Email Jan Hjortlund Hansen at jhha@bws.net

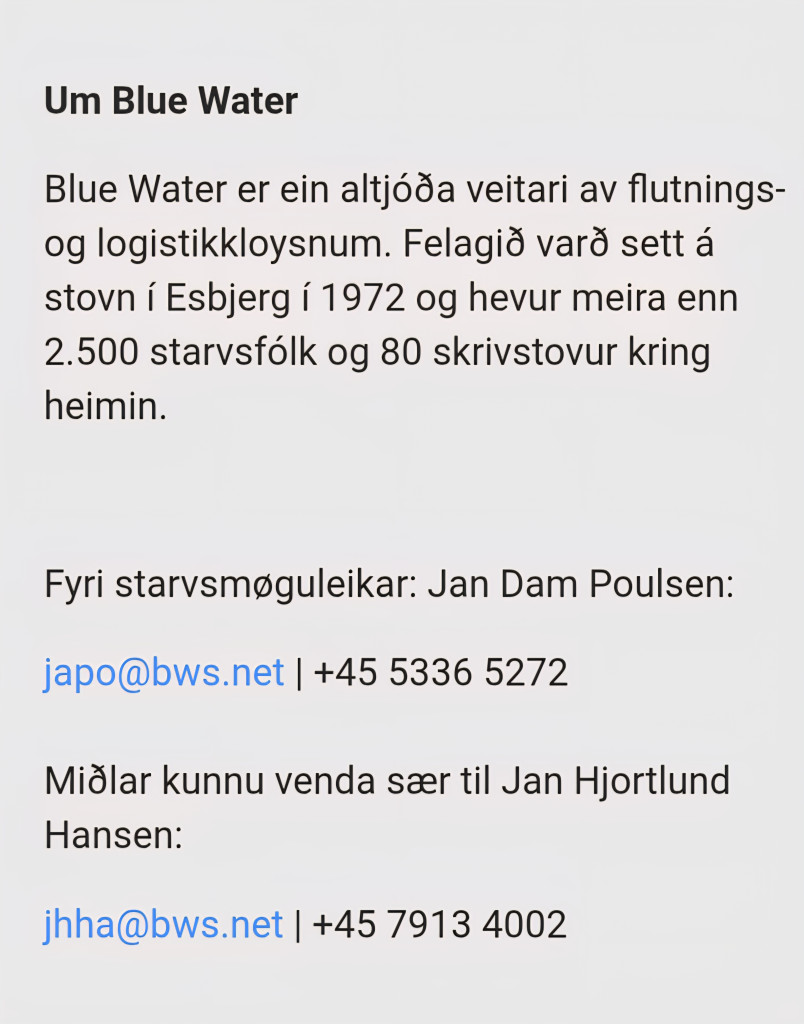coord(163,924)
